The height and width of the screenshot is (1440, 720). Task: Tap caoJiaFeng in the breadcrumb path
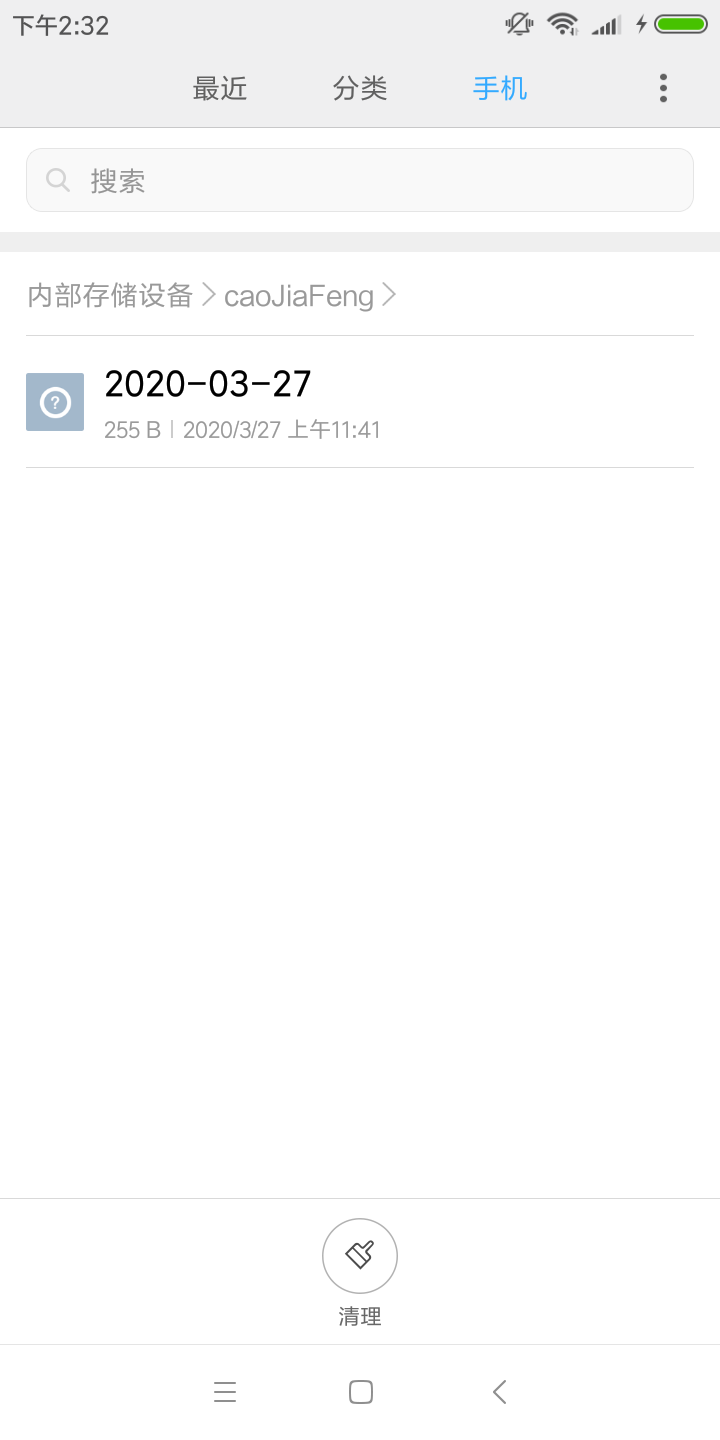[x=299, y=295]
